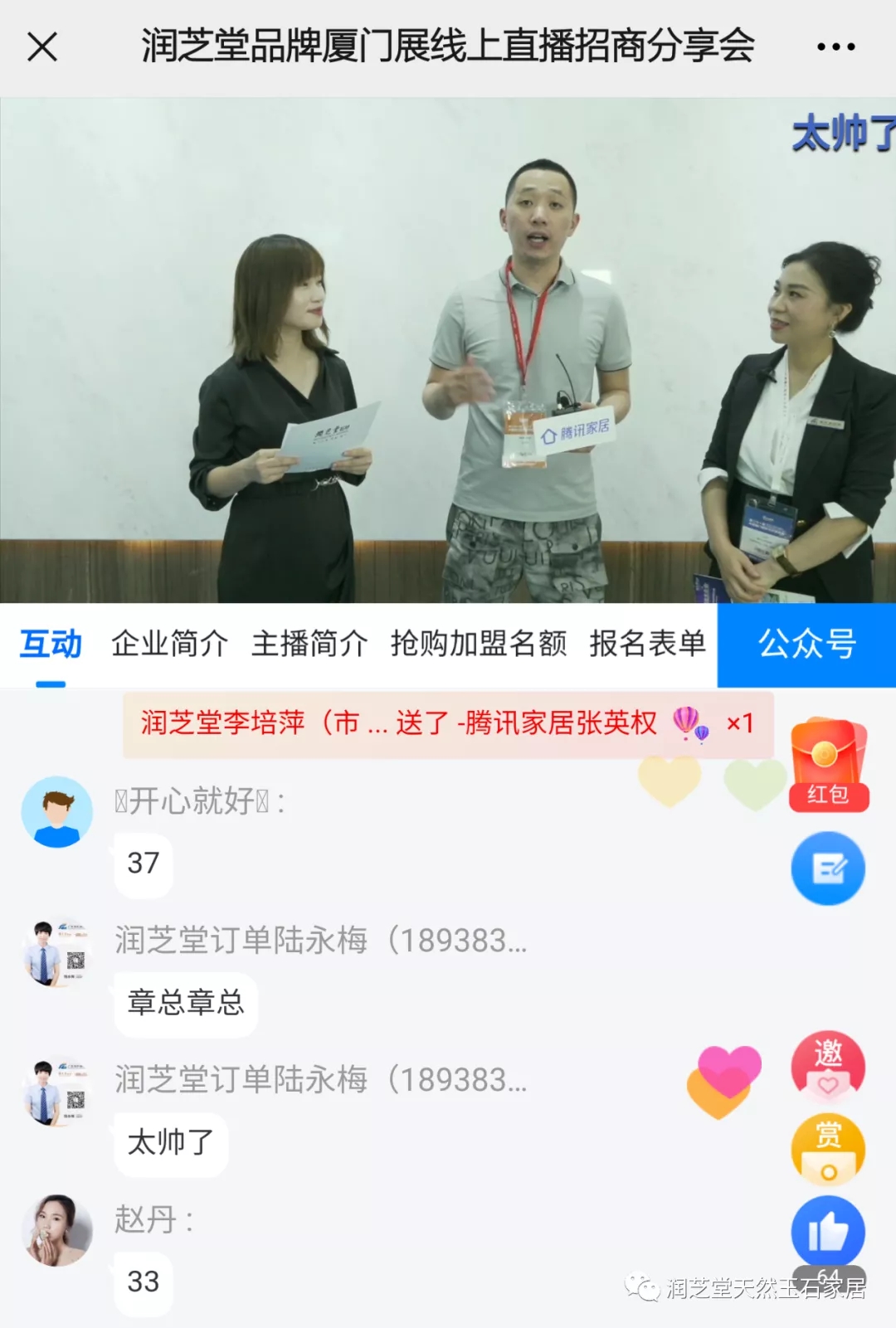
Task: Switch to the 企业简介 tab
Action: [169, 644]
